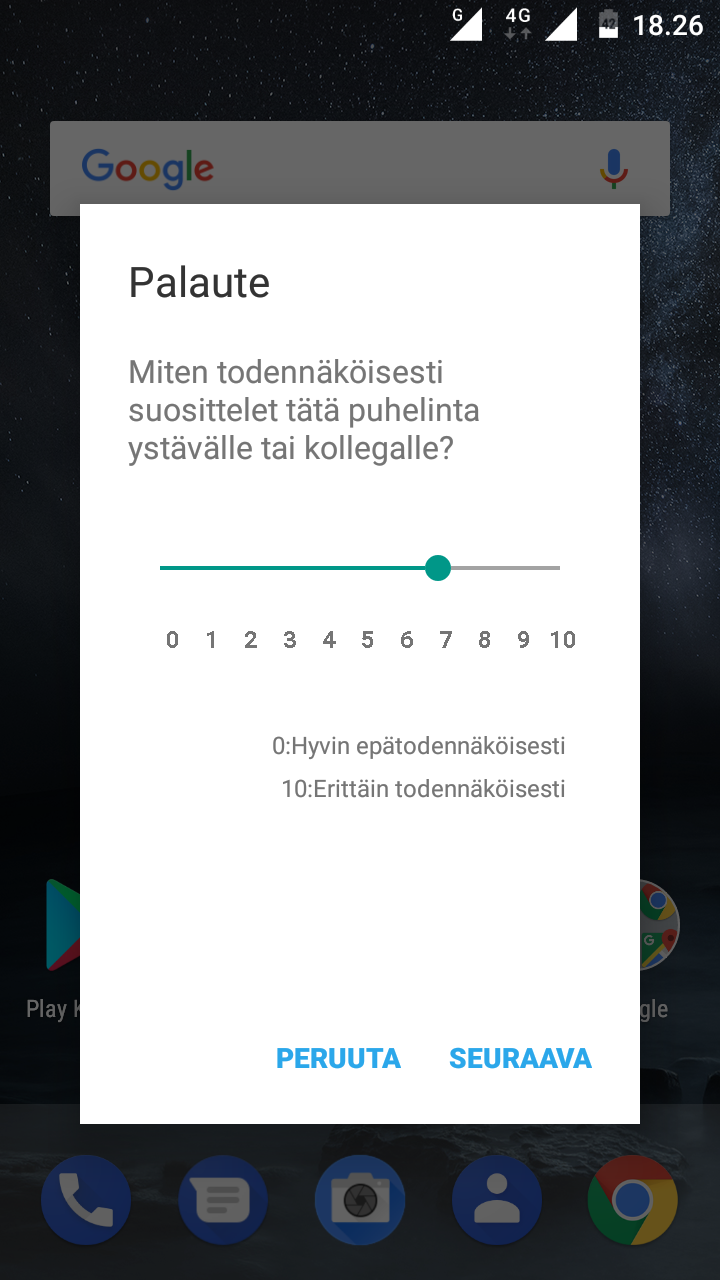Image resolution: width=720 pixels, height=1280 pixels.
Task: Tap the recommendation slider handle
Action: (438, 568)
